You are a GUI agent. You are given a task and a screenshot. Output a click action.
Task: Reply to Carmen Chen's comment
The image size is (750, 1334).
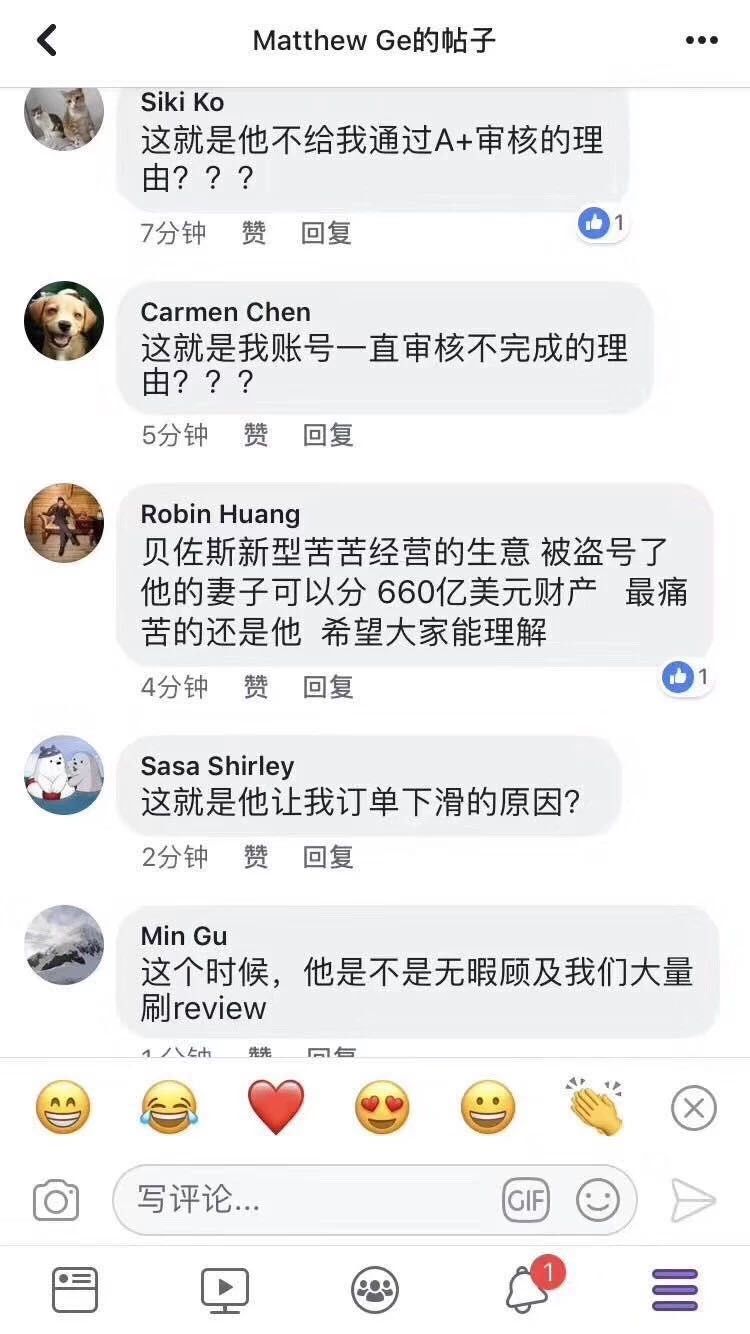pos(328,435)
